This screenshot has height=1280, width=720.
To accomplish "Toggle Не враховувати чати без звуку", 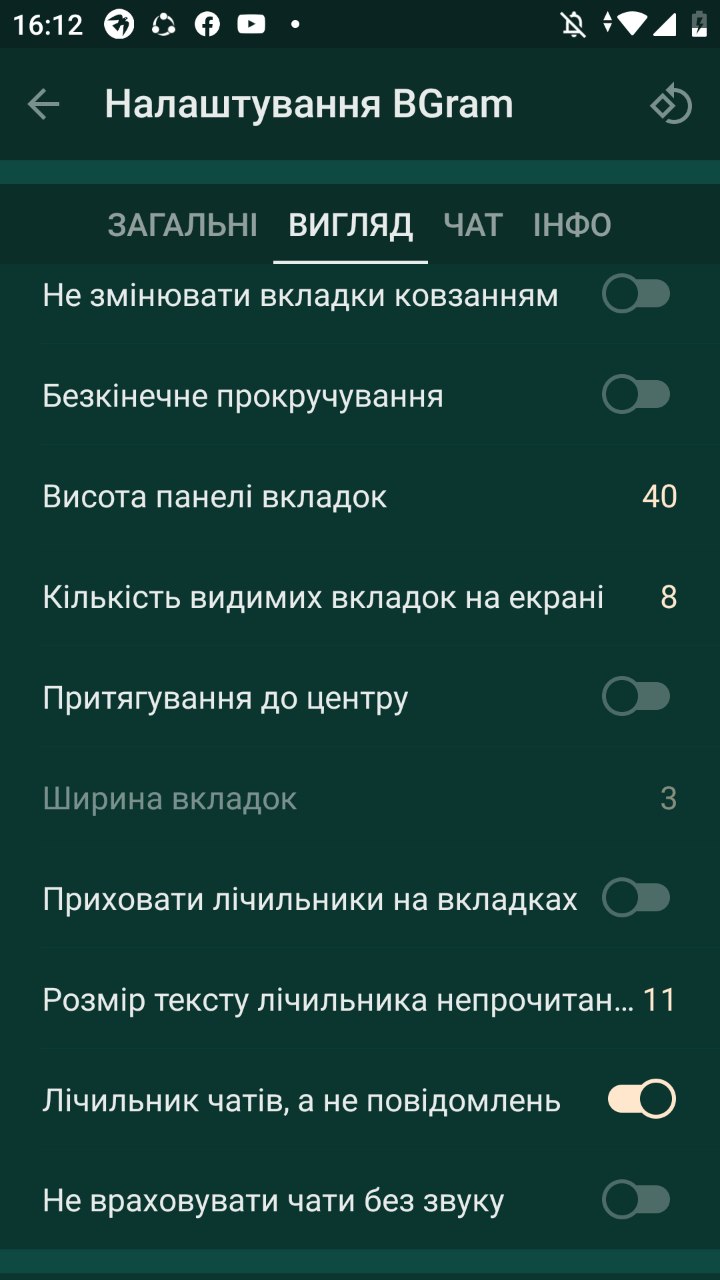I will [636, 1200].
